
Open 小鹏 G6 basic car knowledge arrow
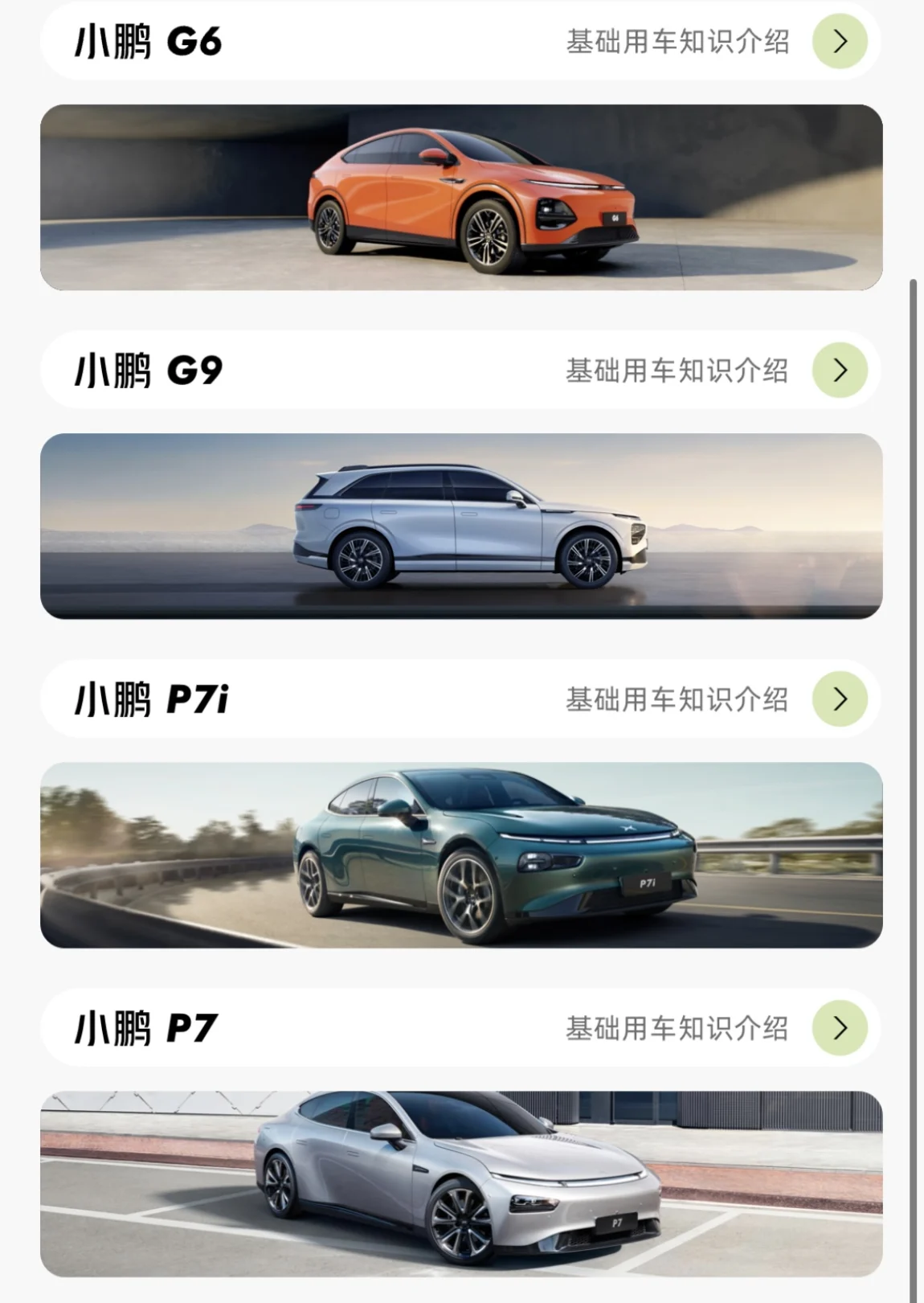coord(840,41)
